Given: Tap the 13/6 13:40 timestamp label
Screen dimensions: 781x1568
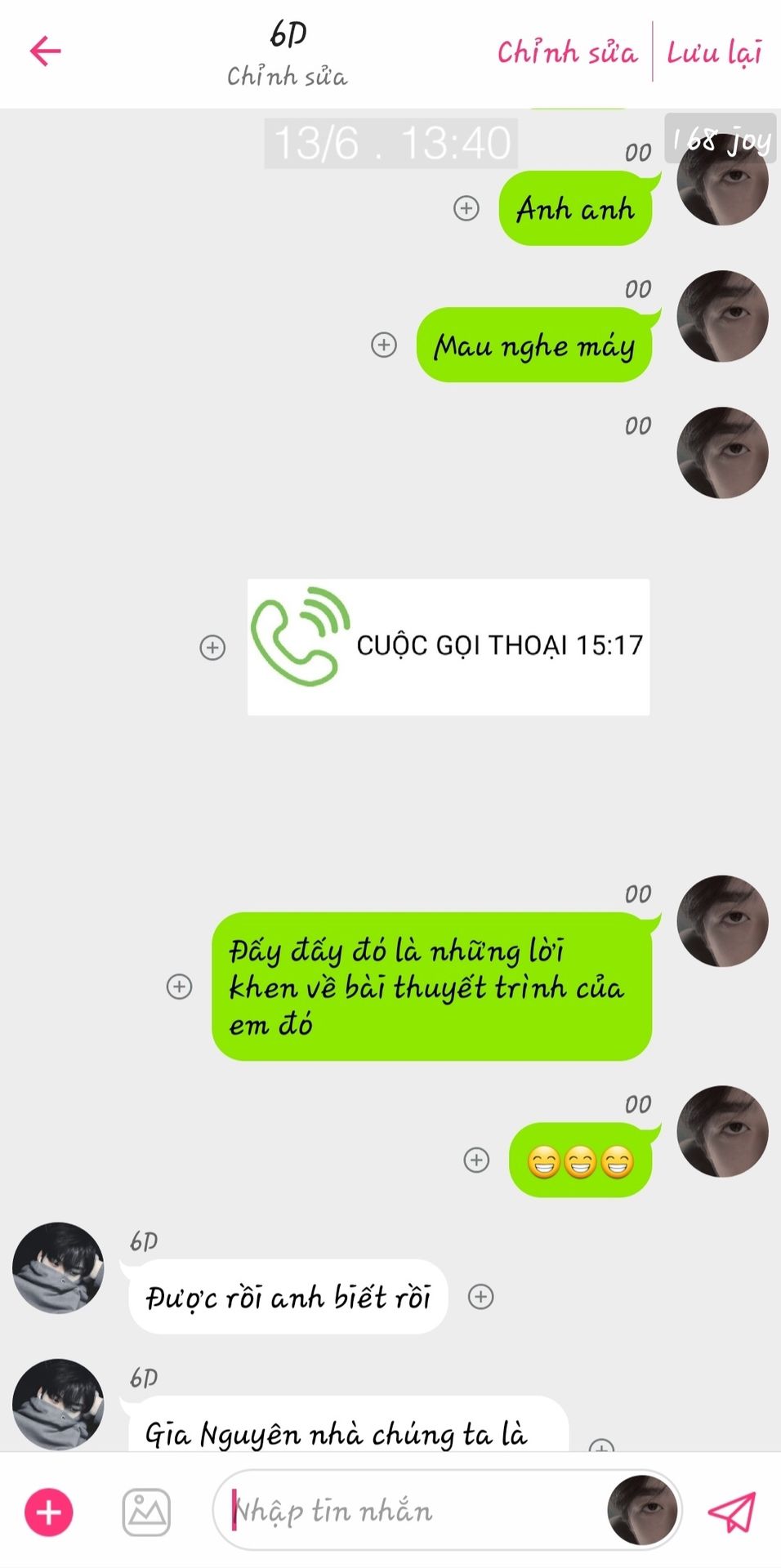Looking at the screenshot, I should coord(391,144).
